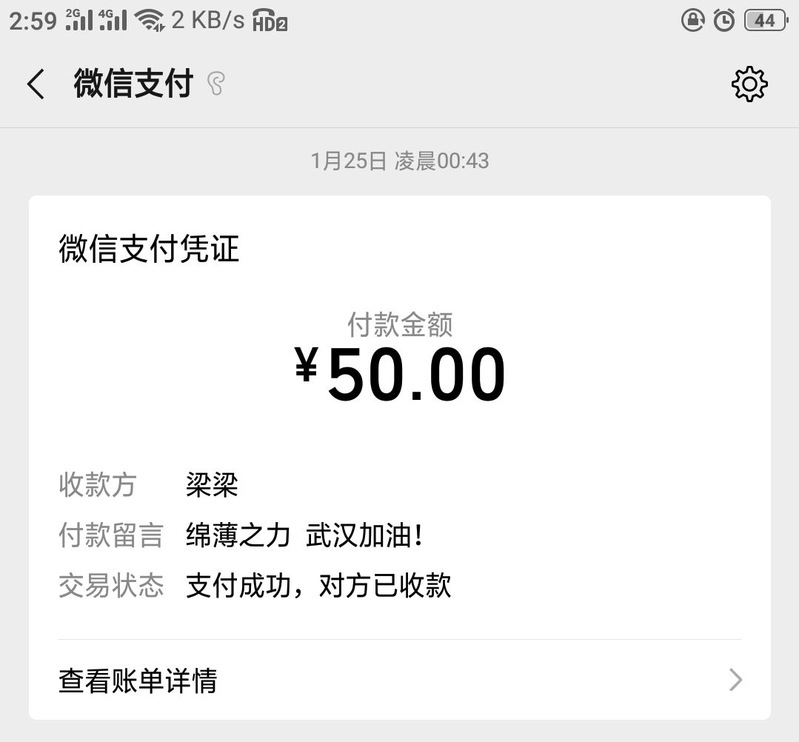Open the settings gear icon
799x742 pixels.
(749, 84)
